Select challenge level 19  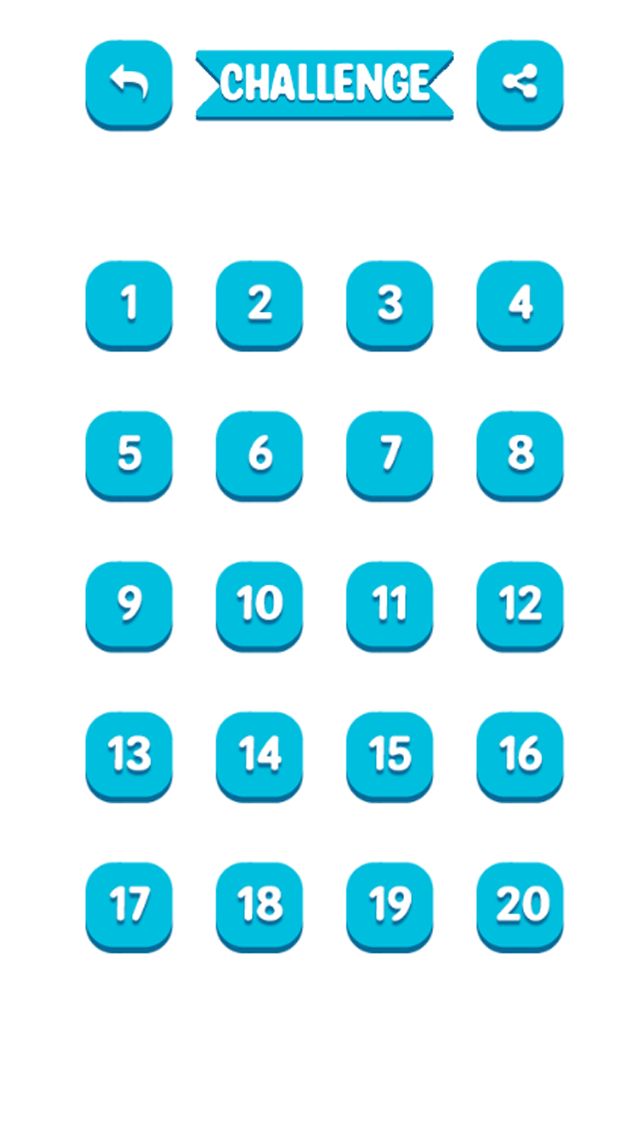point(389,907)
